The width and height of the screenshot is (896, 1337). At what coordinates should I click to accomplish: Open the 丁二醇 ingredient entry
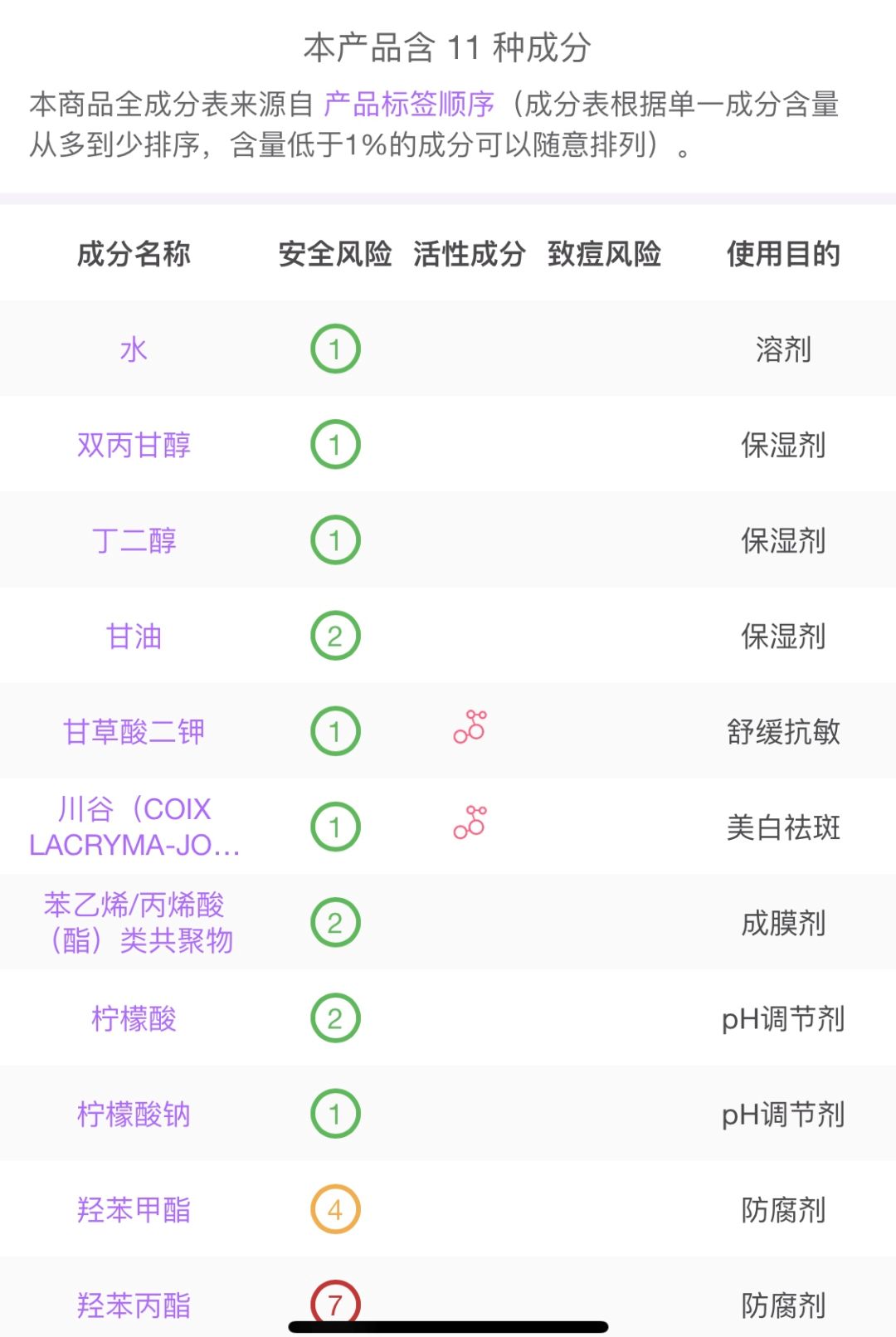pos(135,540)
